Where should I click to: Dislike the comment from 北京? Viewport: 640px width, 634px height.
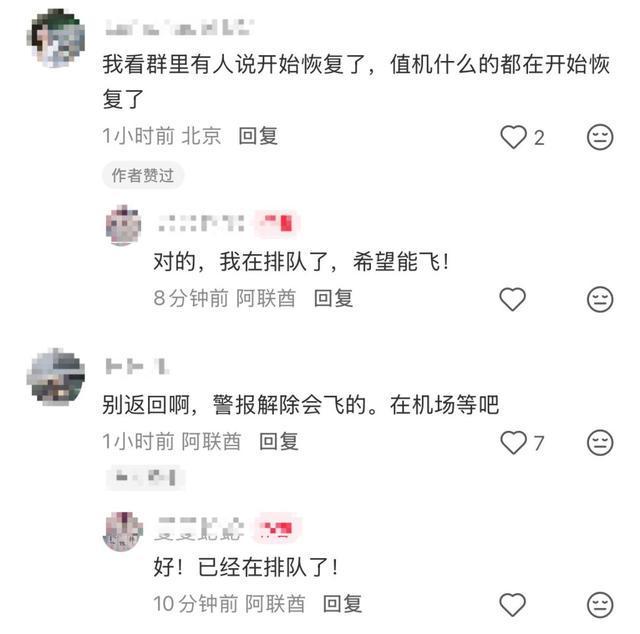[600, 137]
